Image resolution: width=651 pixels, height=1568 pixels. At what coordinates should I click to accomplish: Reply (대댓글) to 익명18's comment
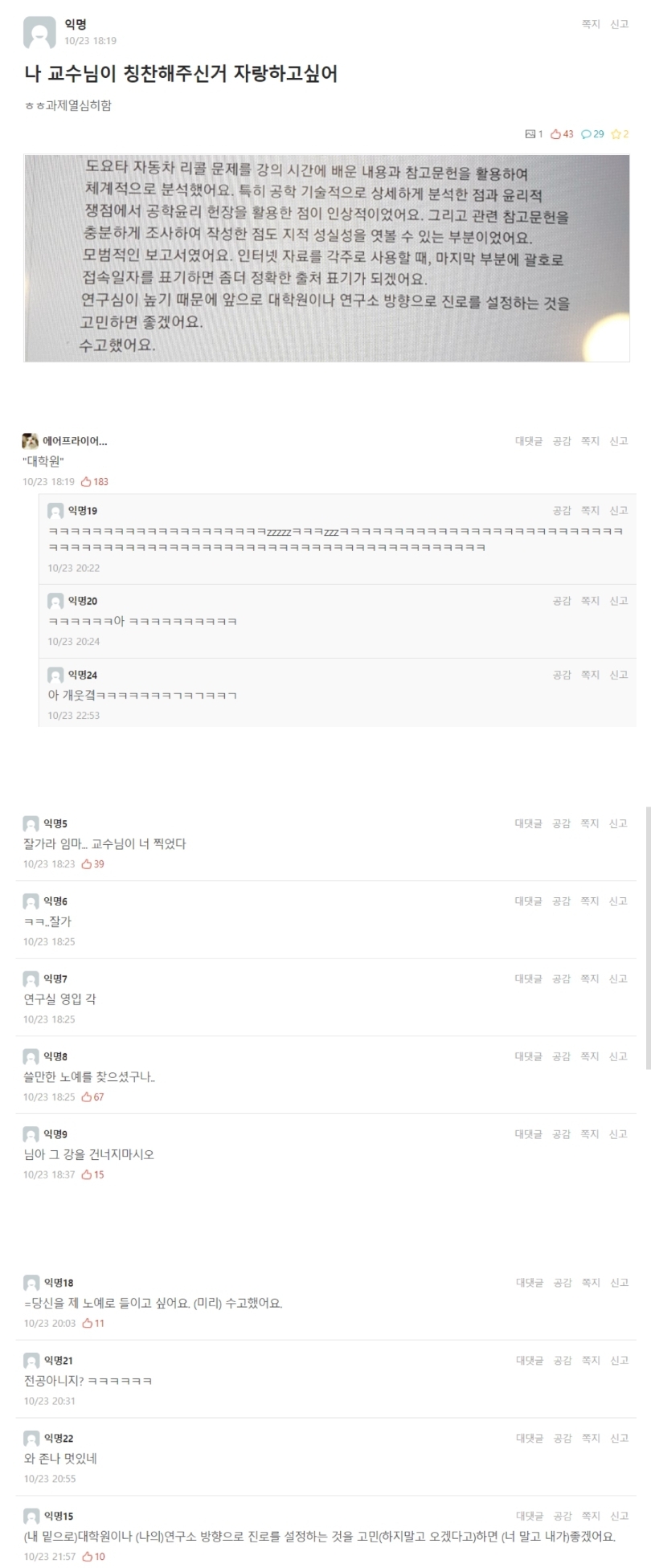529,1283
